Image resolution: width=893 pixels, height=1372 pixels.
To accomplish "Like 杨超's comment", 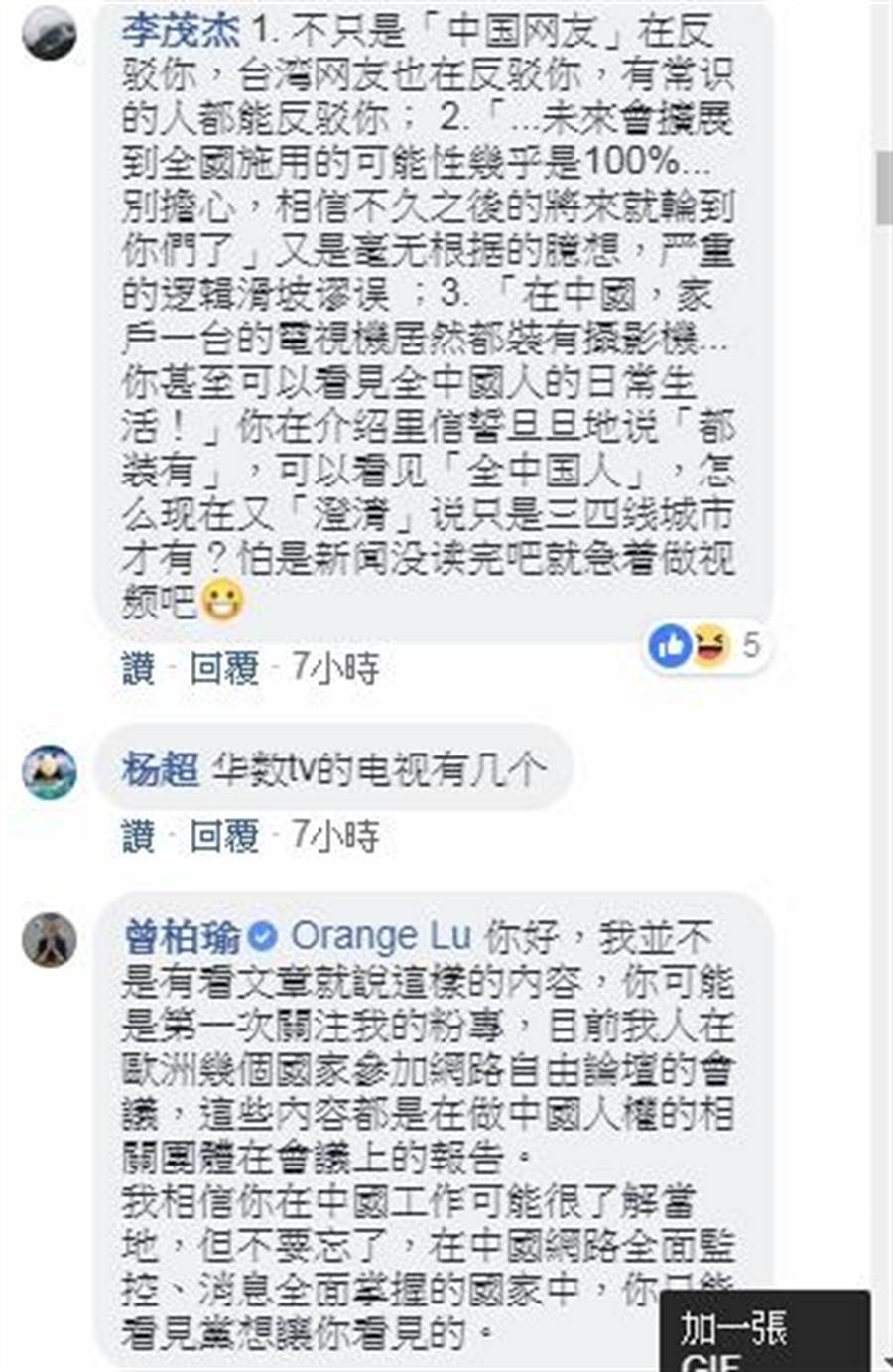I will coord(139,836).
